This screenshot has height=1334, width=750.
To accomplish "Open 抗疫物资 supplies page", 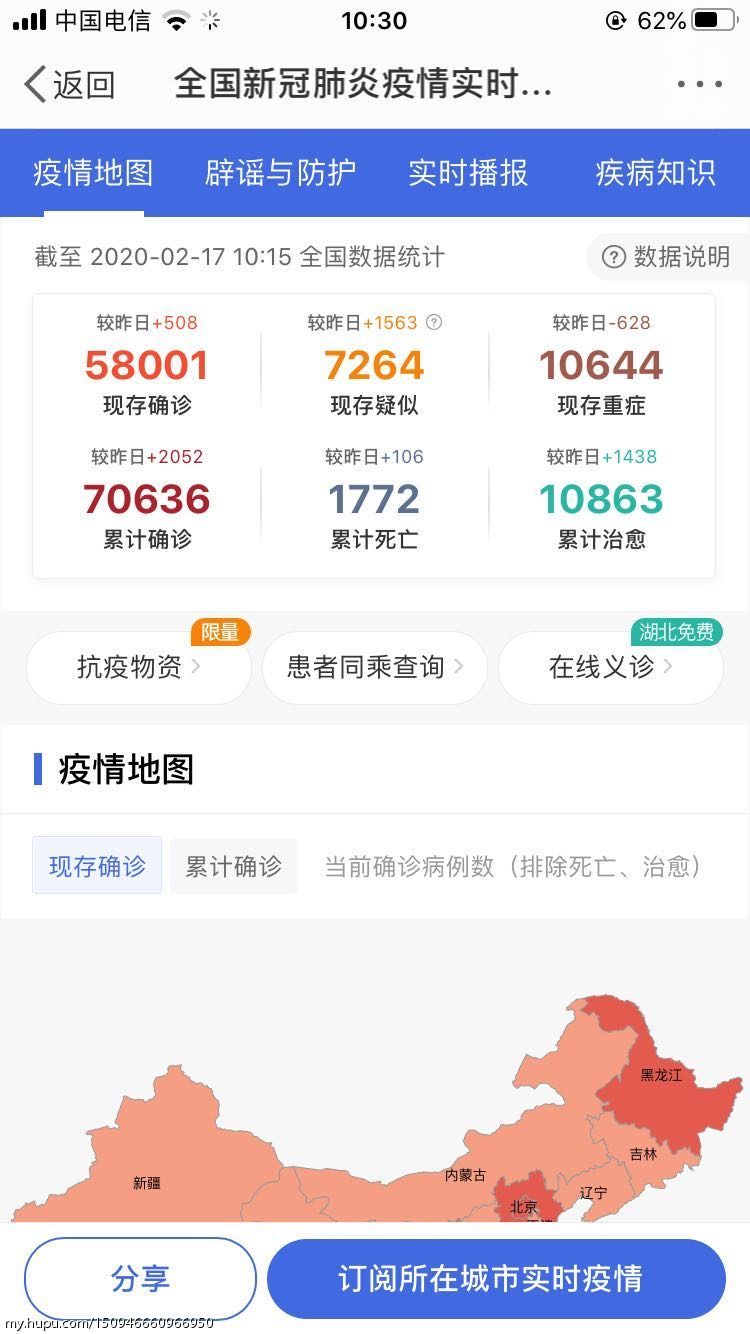I will (139, 667).
